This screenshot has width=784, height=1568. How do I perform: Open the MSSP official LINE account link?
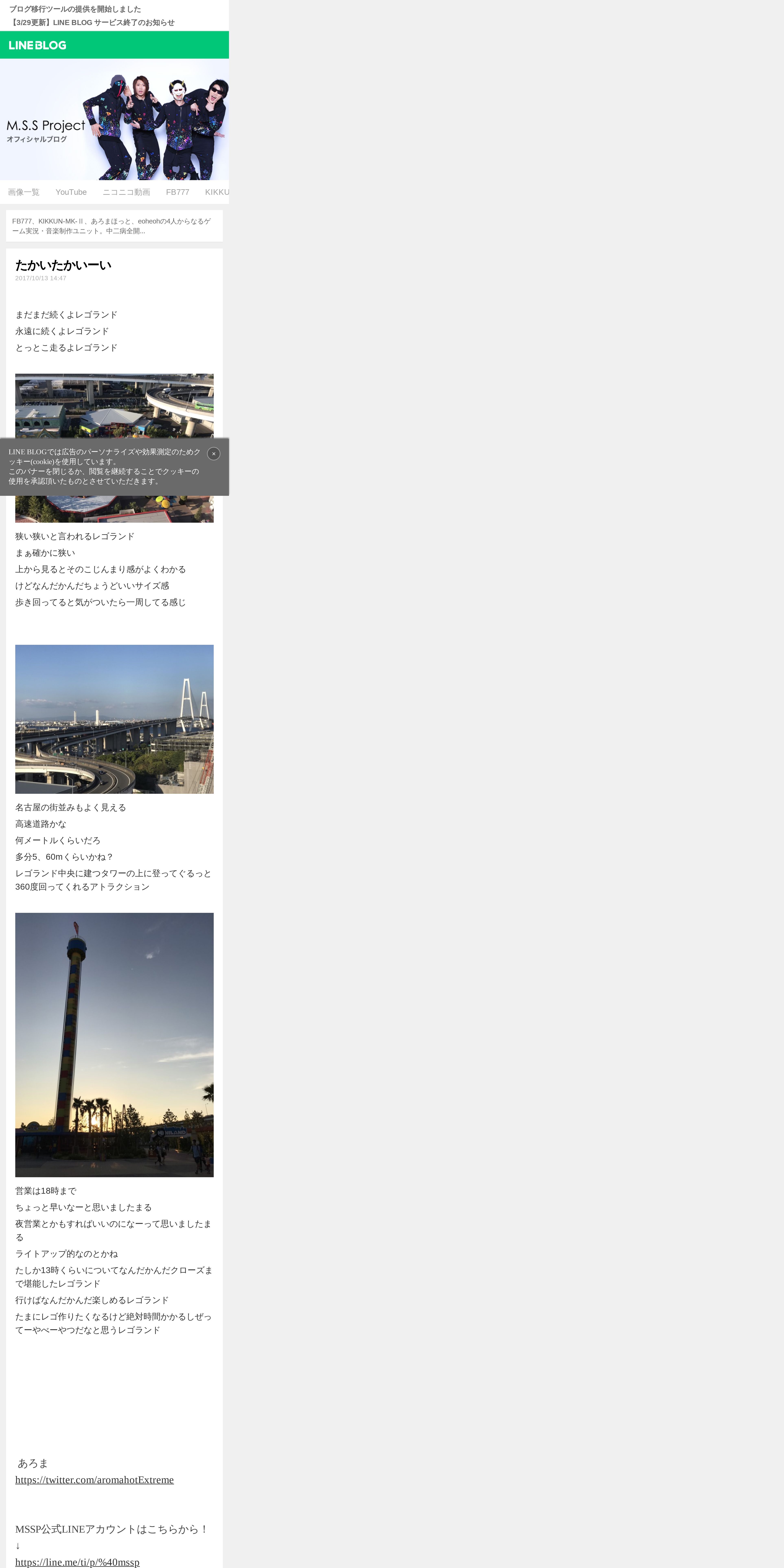point(77,1562)
